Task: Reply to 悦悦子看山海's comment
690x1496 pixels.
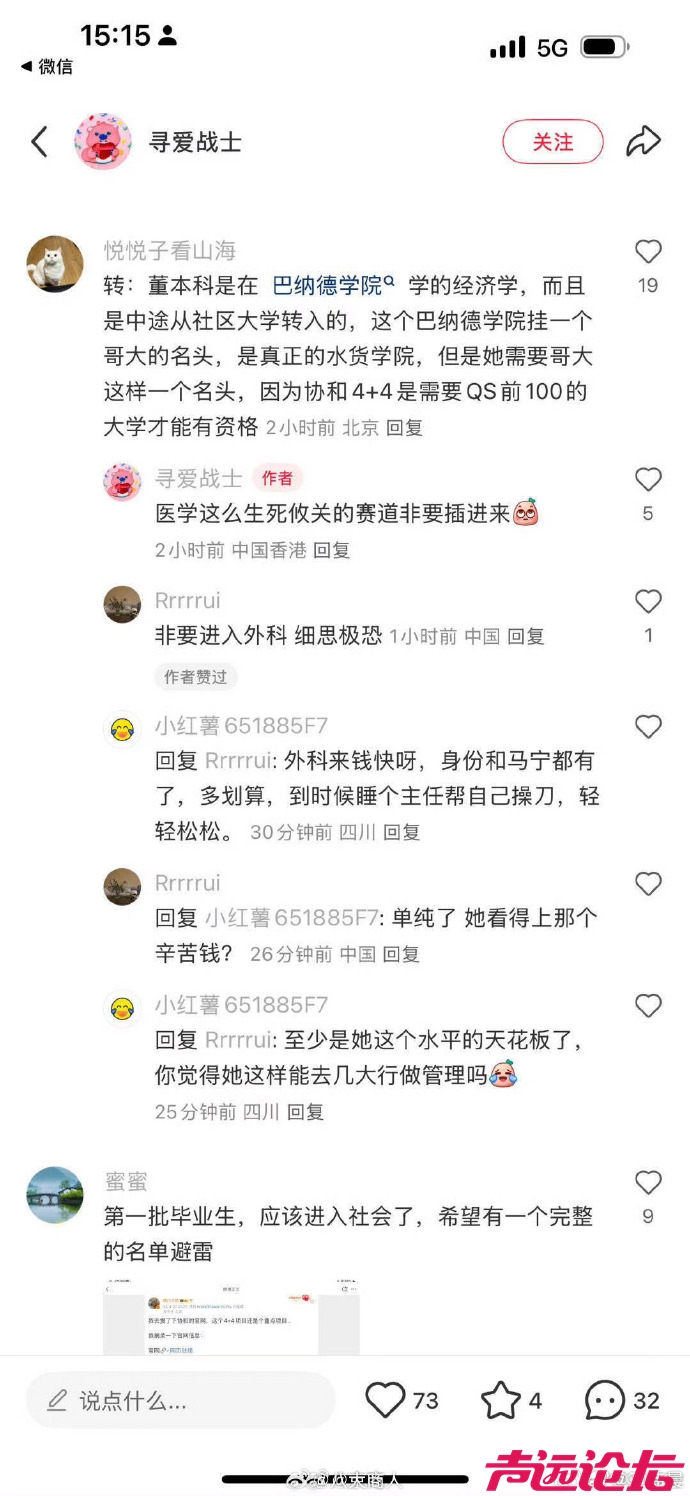Action: (x=404, y=428)
